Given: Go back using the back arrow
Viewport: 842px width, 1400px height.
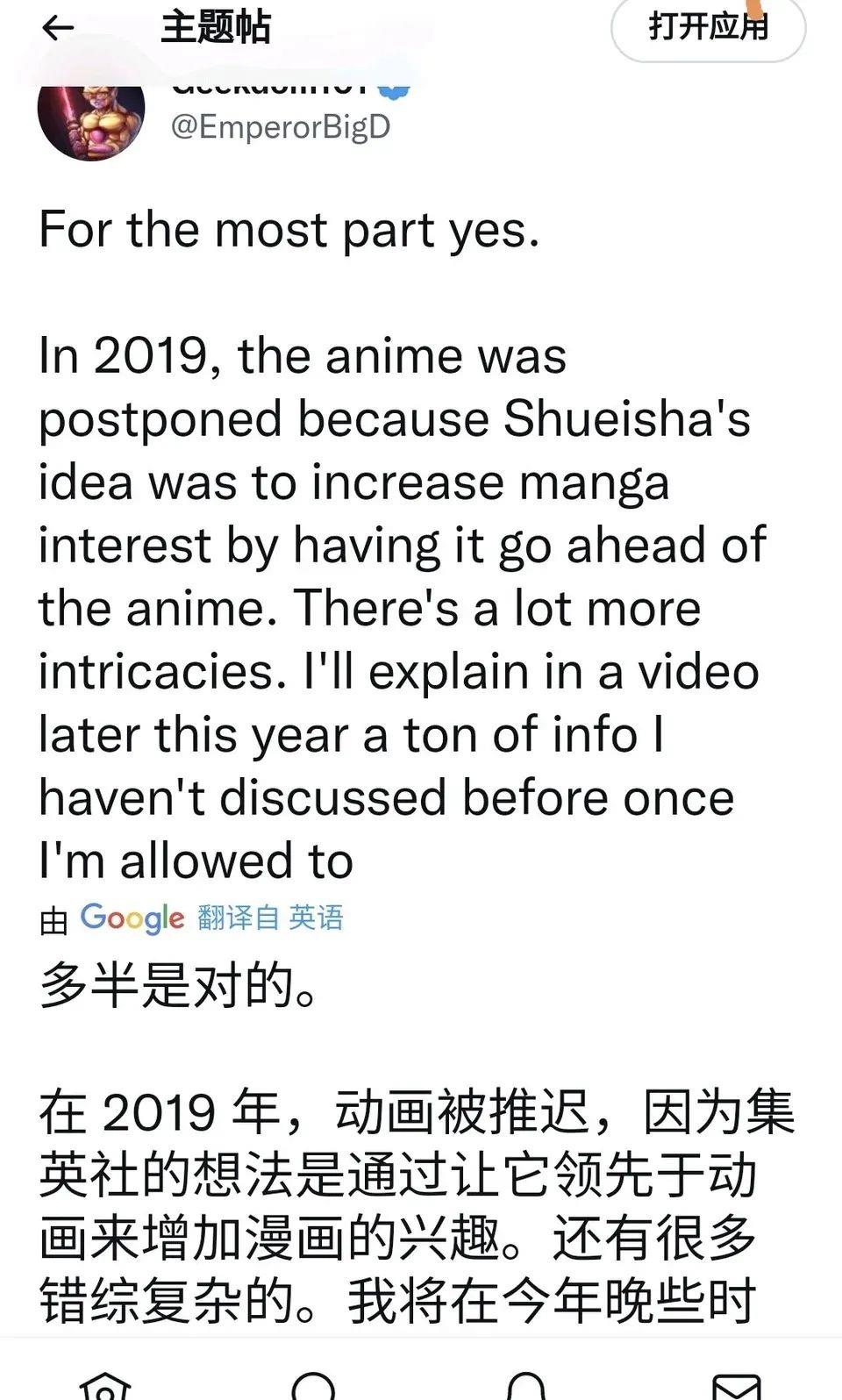Looking at the screenshot, I should pos(58,29).
